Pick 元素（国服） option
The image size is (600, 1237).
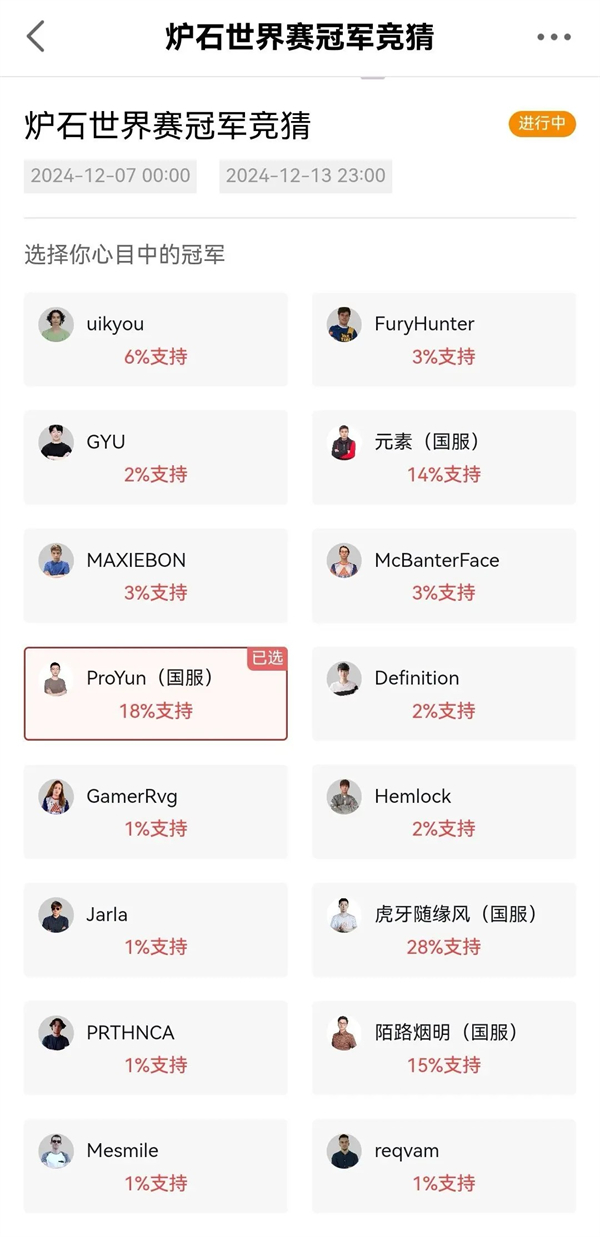pyautogui.click(x=443, y=457)
